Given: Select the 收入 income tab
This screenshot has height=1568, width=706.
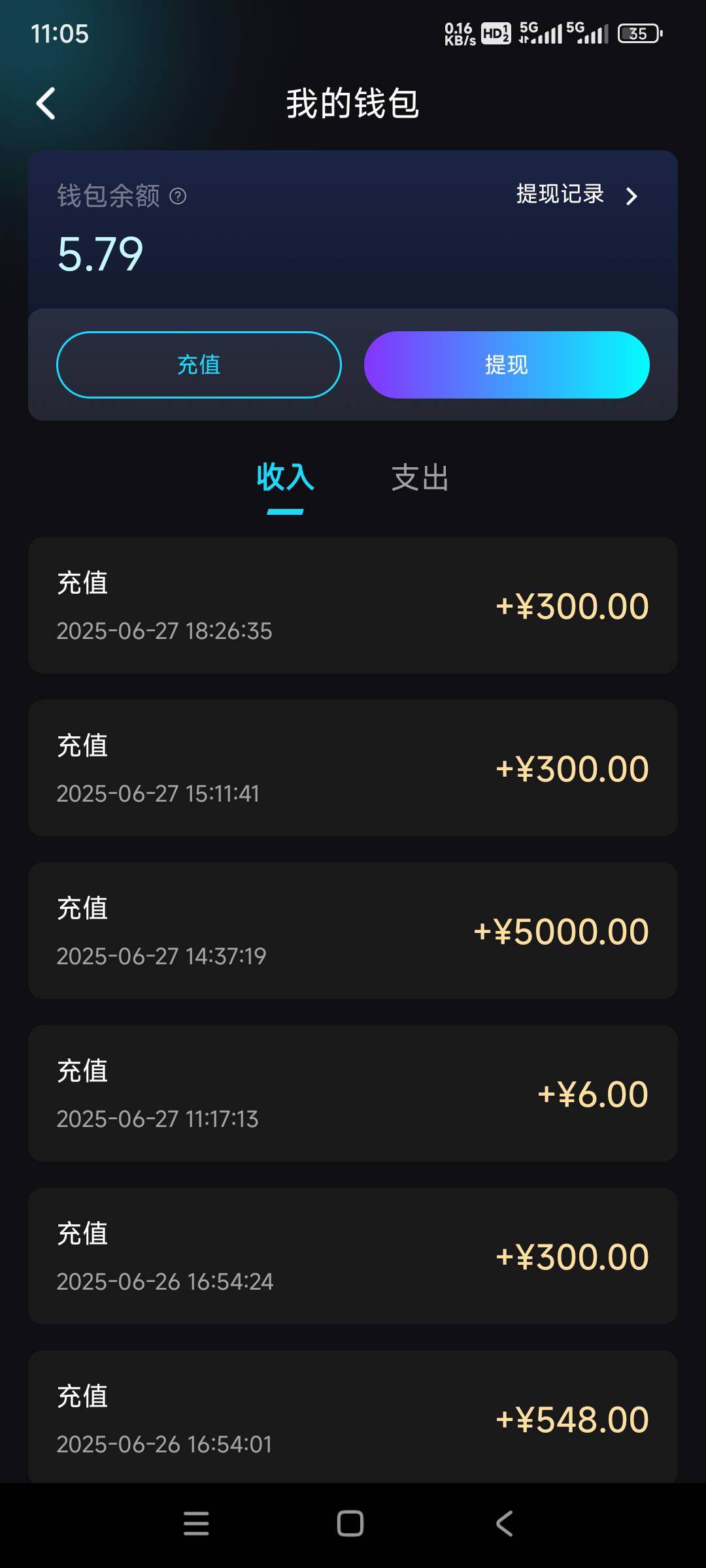Looking at the screenshot, I should click(285, 477).
